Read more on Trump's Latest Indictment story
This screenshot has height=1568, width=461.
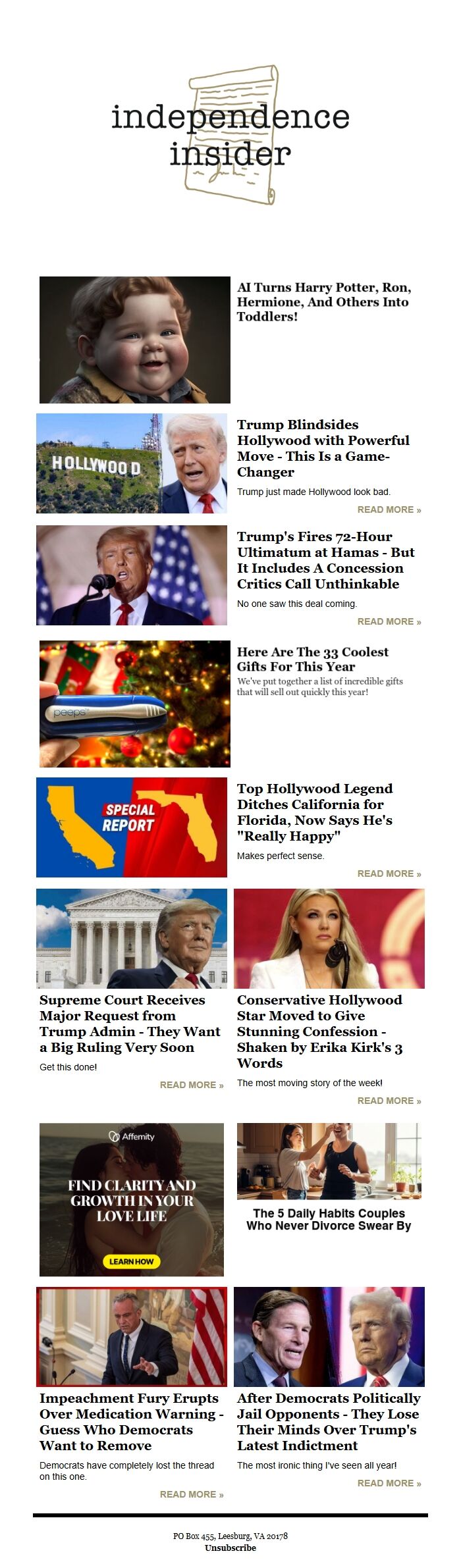[x=389, y=1483]
